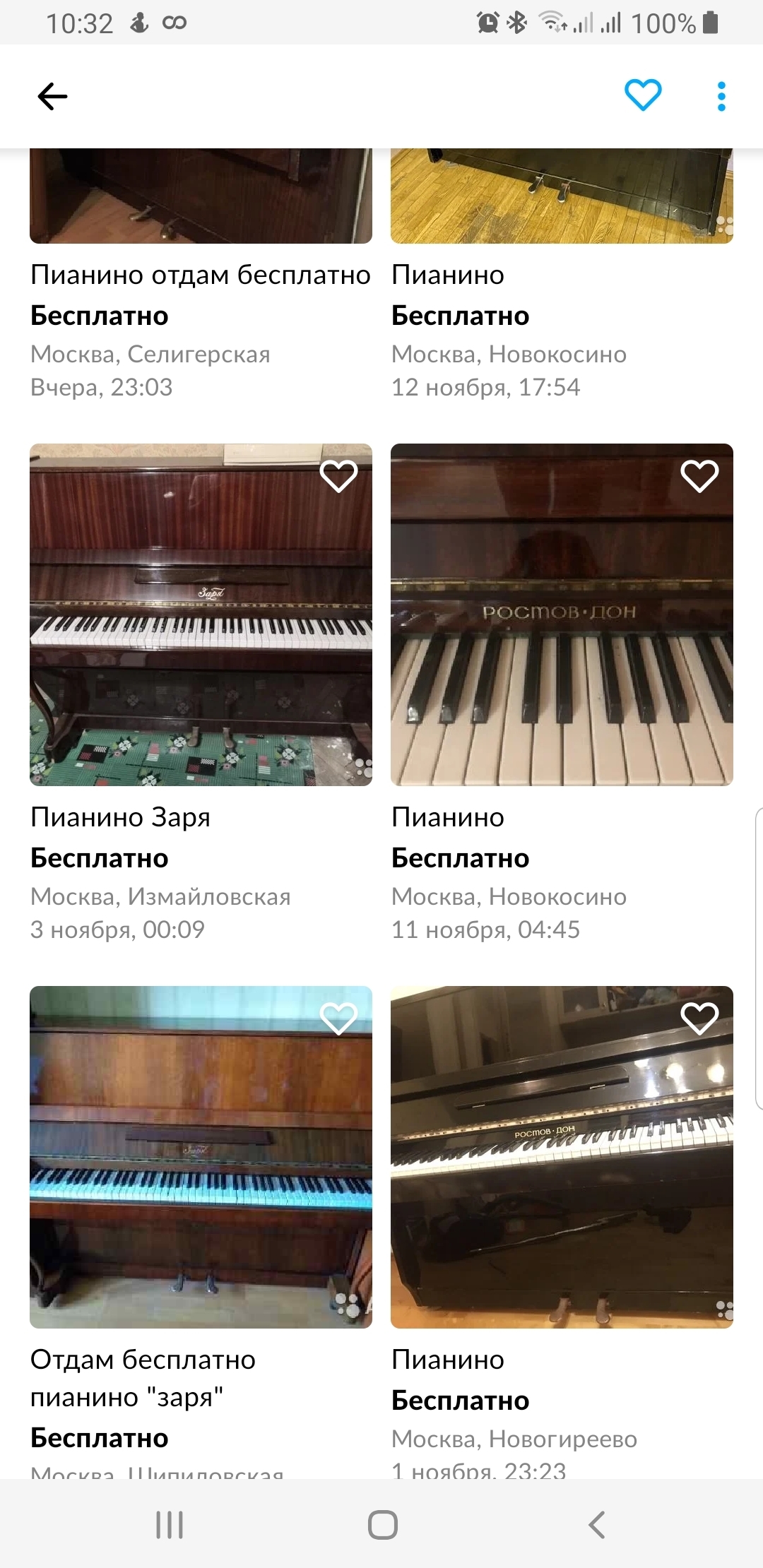
Task: Add 'Пианино Заря' to favorites
Action: pyautogui.click(x=339, y=476)
